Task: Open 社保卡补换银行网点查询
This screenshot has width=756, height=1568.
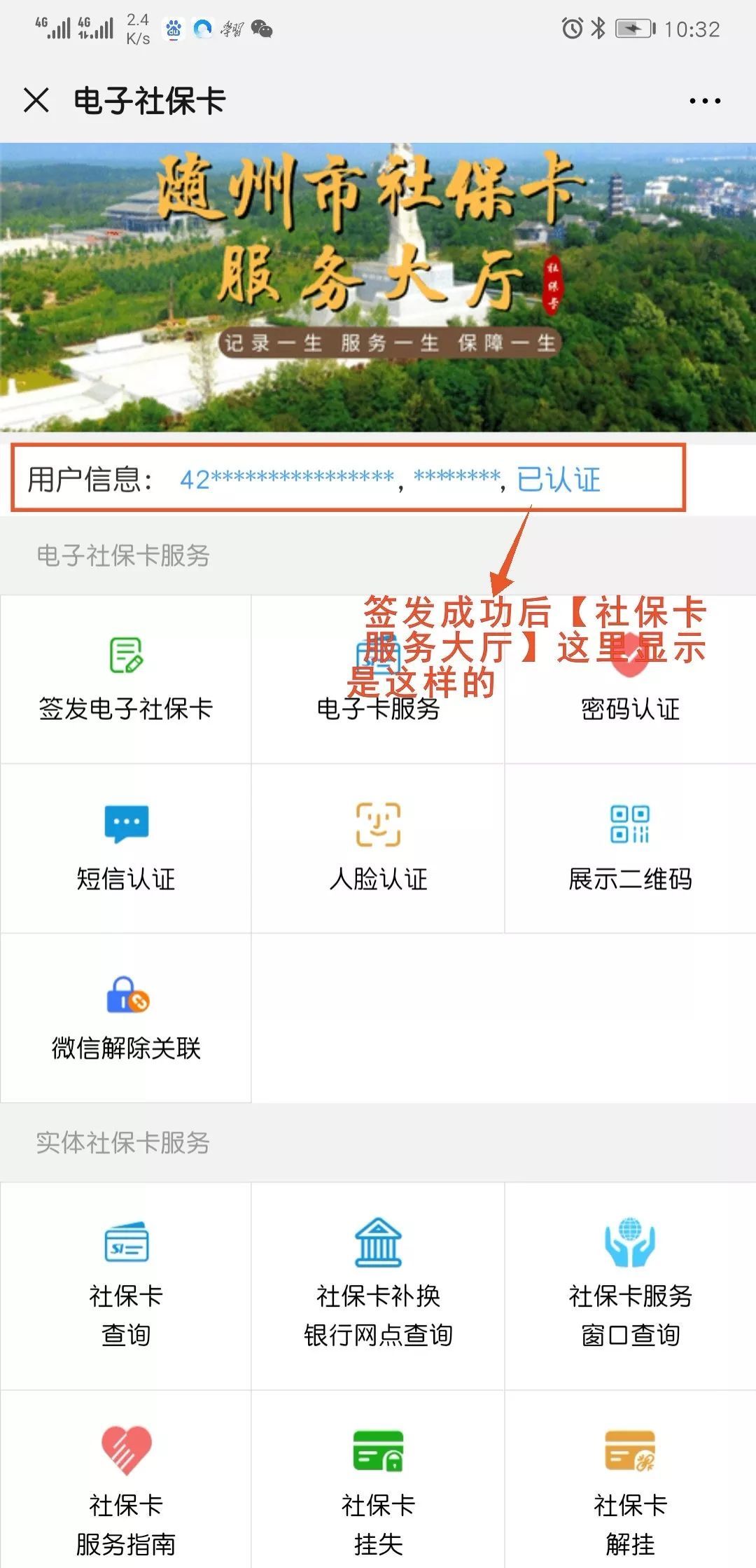Action: coord(378,1285)
